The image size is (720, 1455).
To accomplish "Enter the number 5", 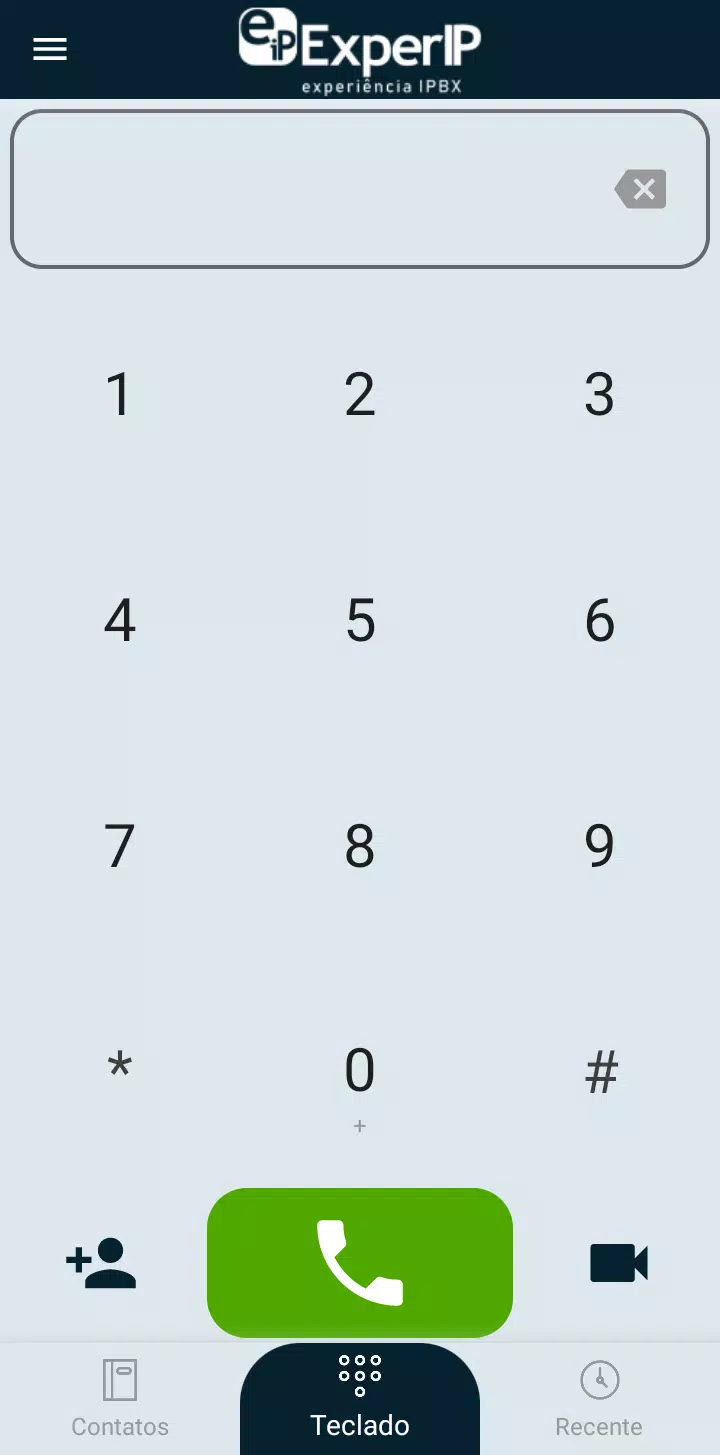I will pos(360,621).
